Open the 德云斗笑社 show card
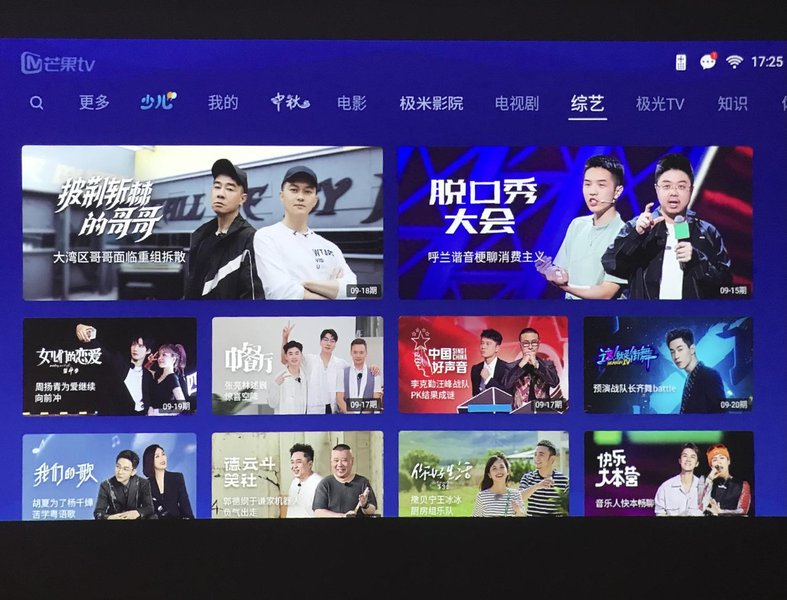This screenshot has height=600, width=787. [297, 475]
